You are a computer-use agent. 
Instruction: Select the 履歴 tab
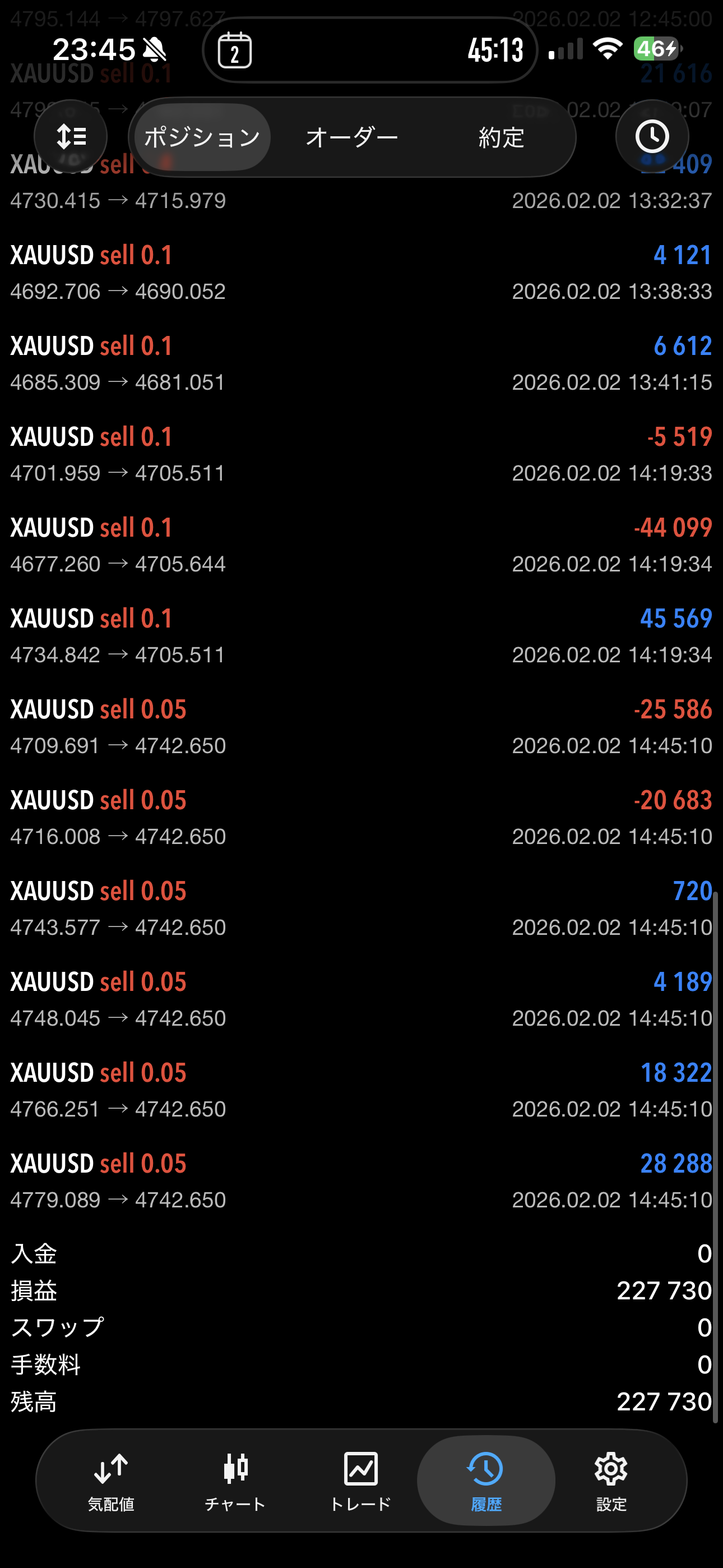point(486,1481)
